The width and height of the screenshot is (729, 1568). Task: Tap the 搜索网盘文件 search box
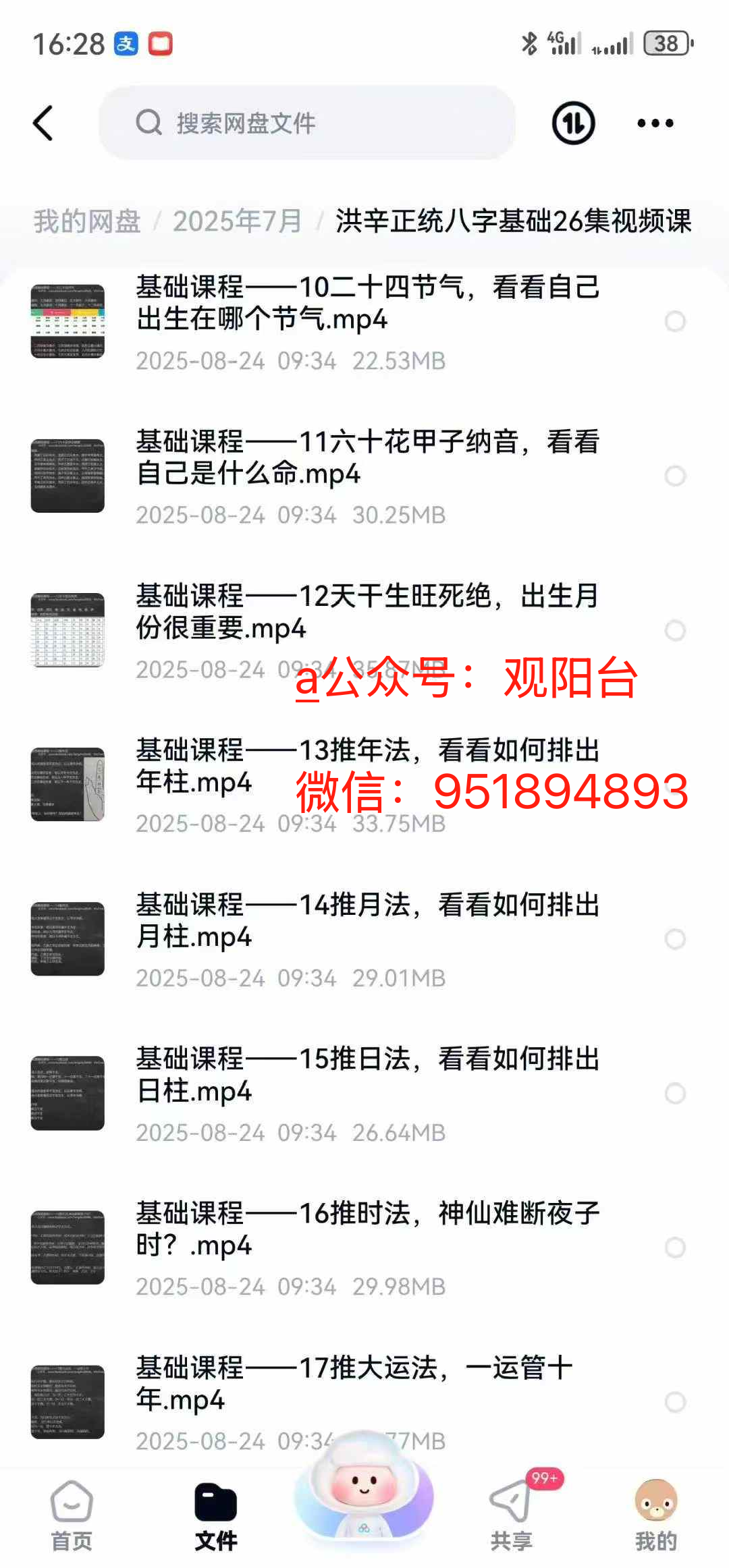pyautogui.click(x=307, y=123)
